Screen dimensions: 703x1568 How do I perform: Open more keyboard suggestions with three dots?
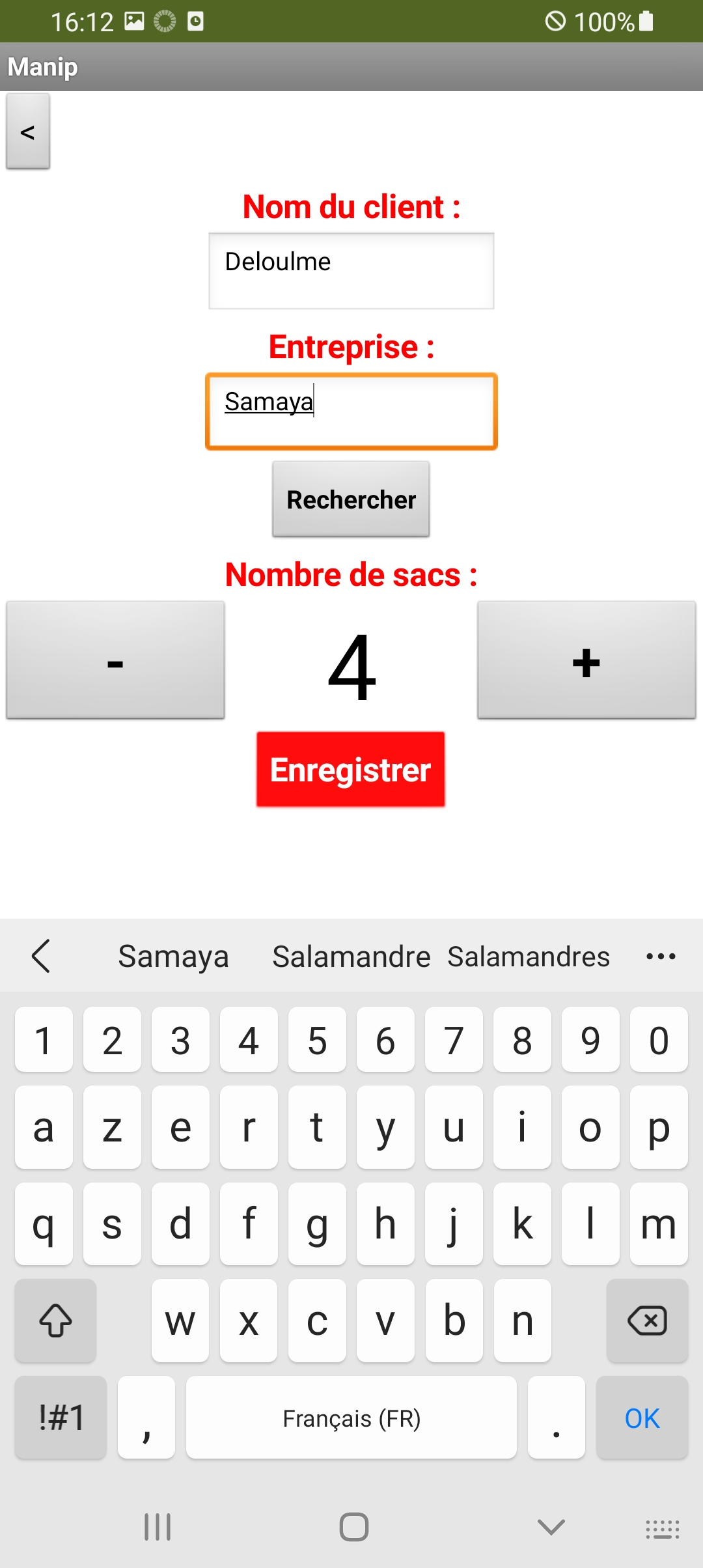[x=661, y=957]
